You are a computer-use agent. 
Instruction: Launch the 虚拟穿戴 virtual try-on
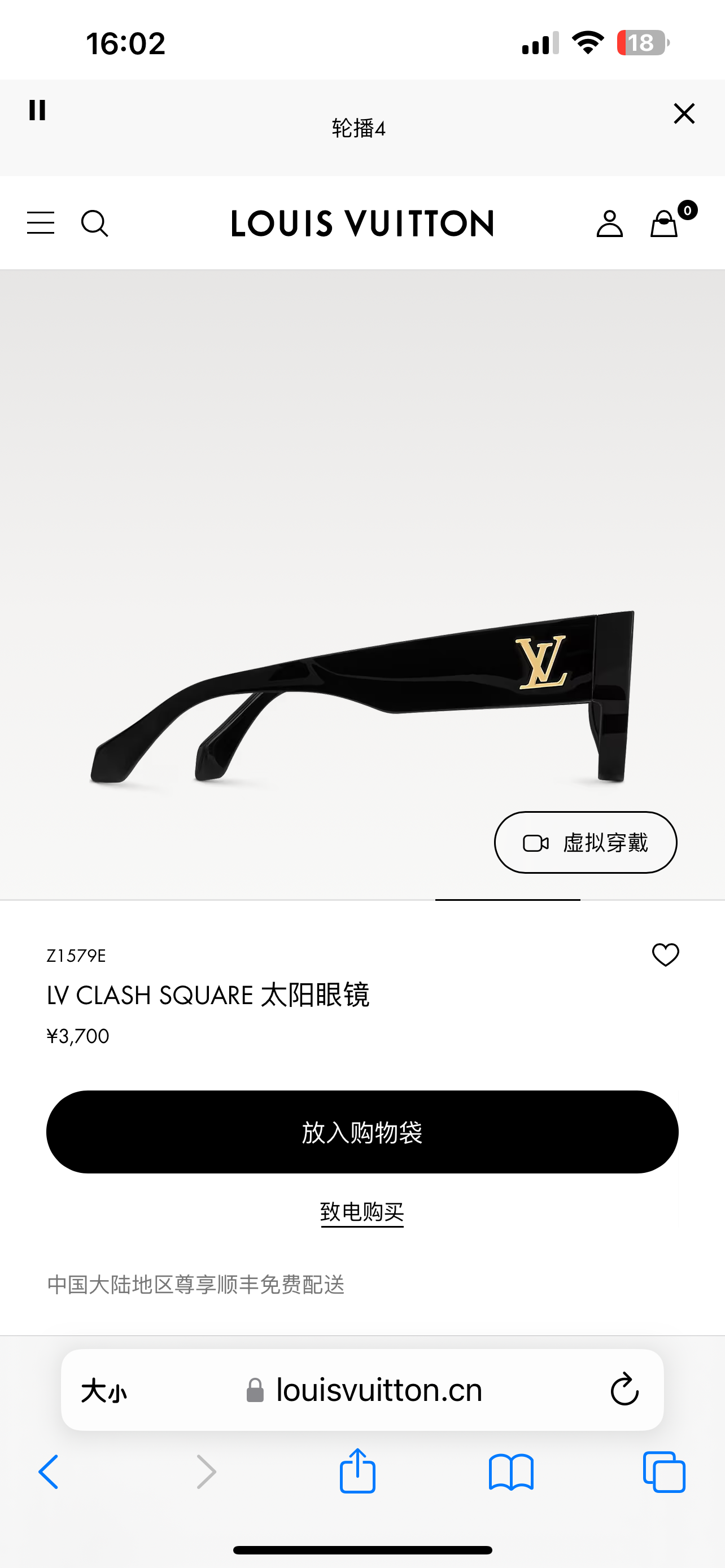coord(585,843)
